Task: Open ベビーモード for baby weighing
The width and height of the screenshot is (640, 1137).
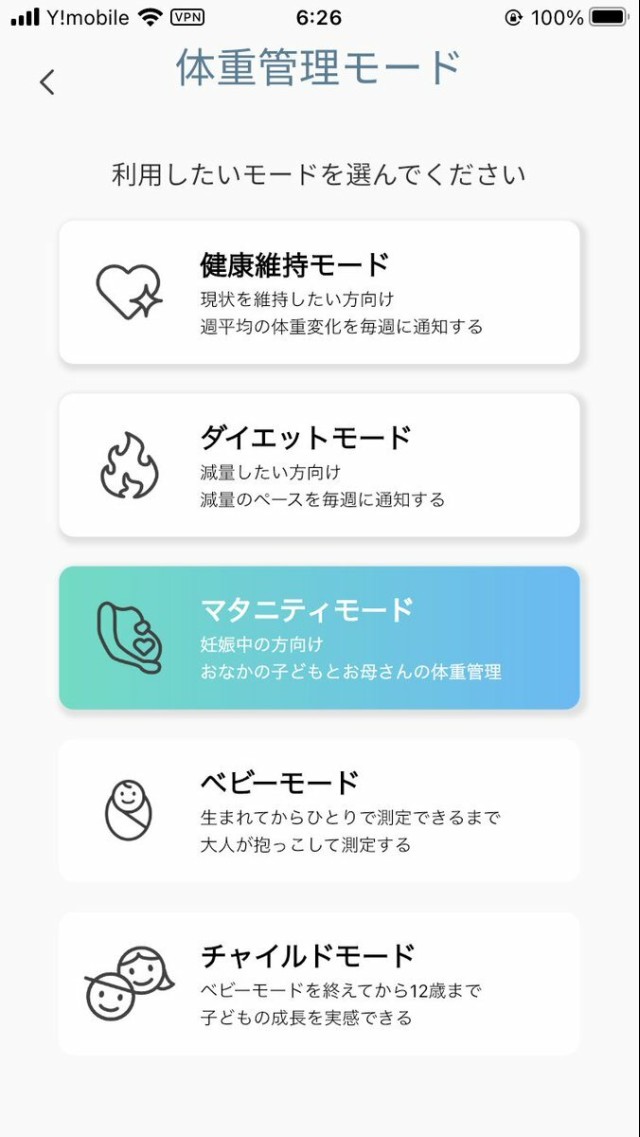Action: pos(319,811)
